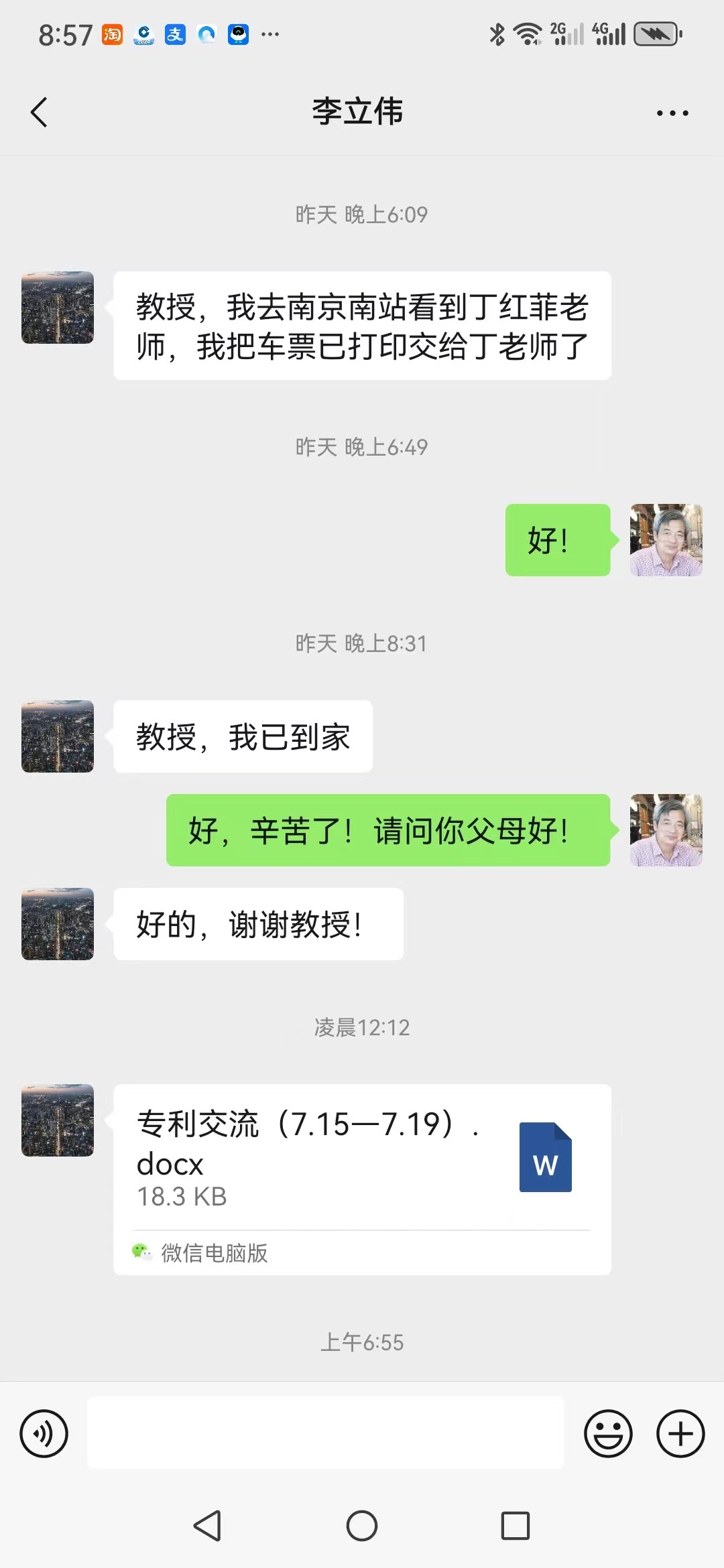Go back to the chat list
This screenshot has width=724, height=1568.
click(x=39, y=112)
